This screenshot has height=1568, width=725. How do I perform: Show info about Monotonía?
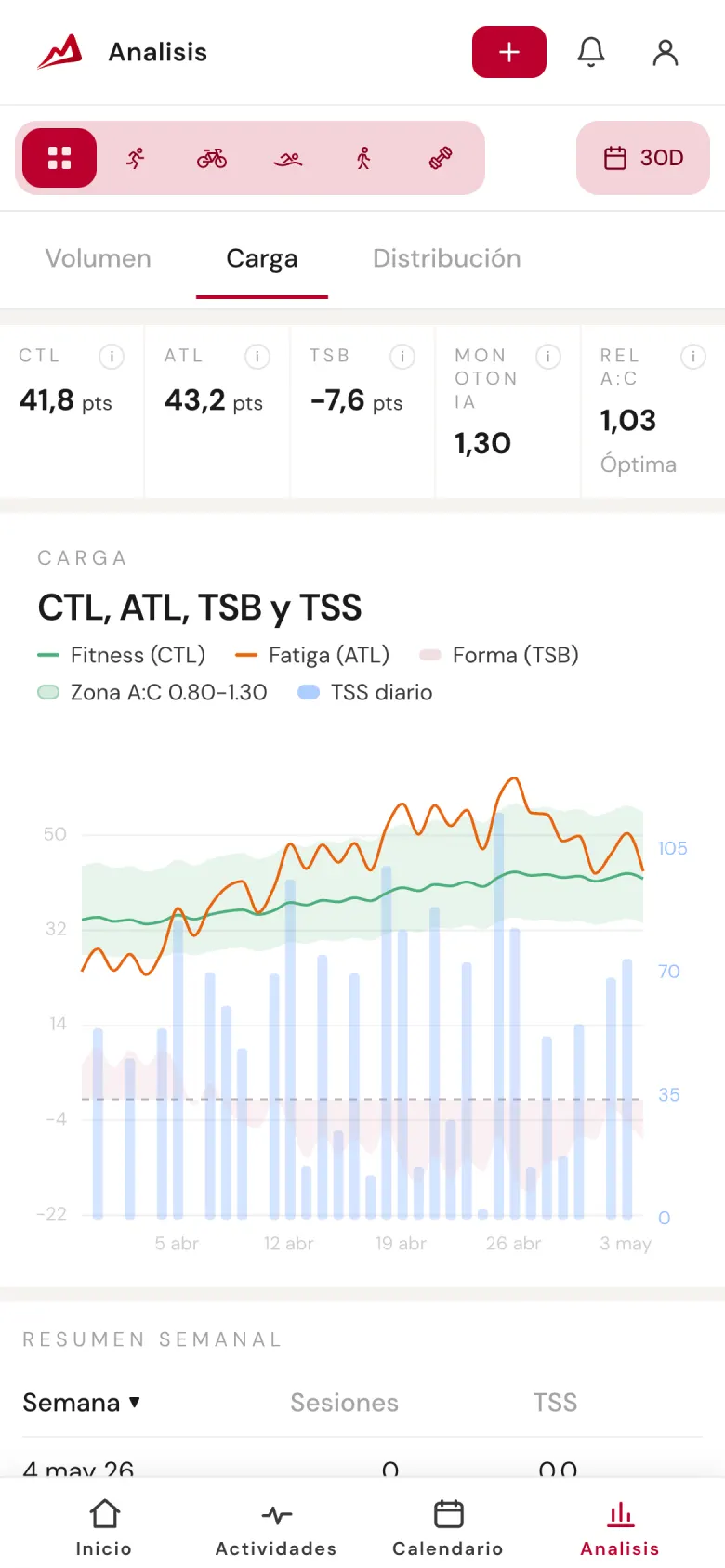tap(548, 356)
